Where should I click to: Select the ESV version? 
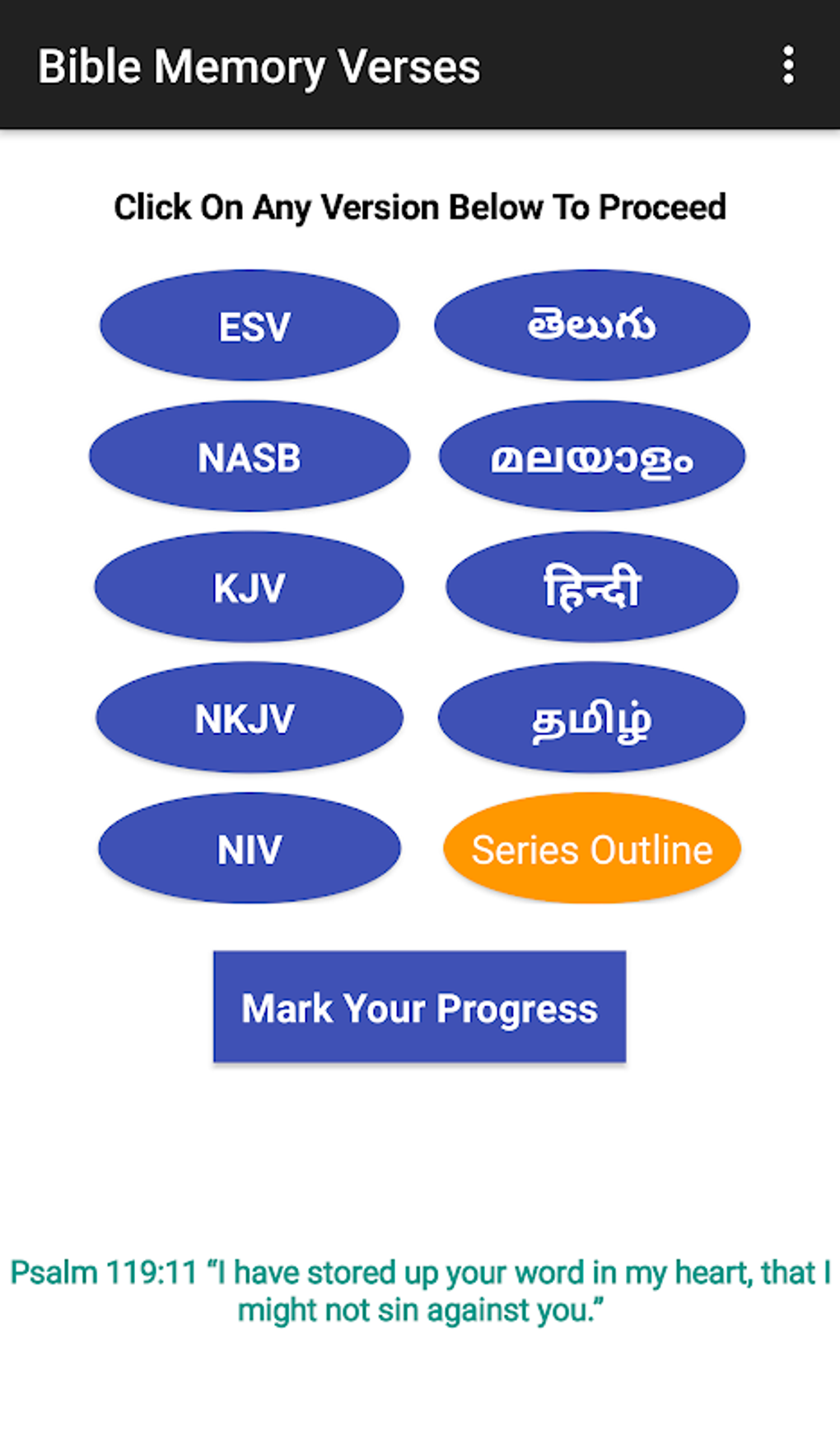coord(250,325)
